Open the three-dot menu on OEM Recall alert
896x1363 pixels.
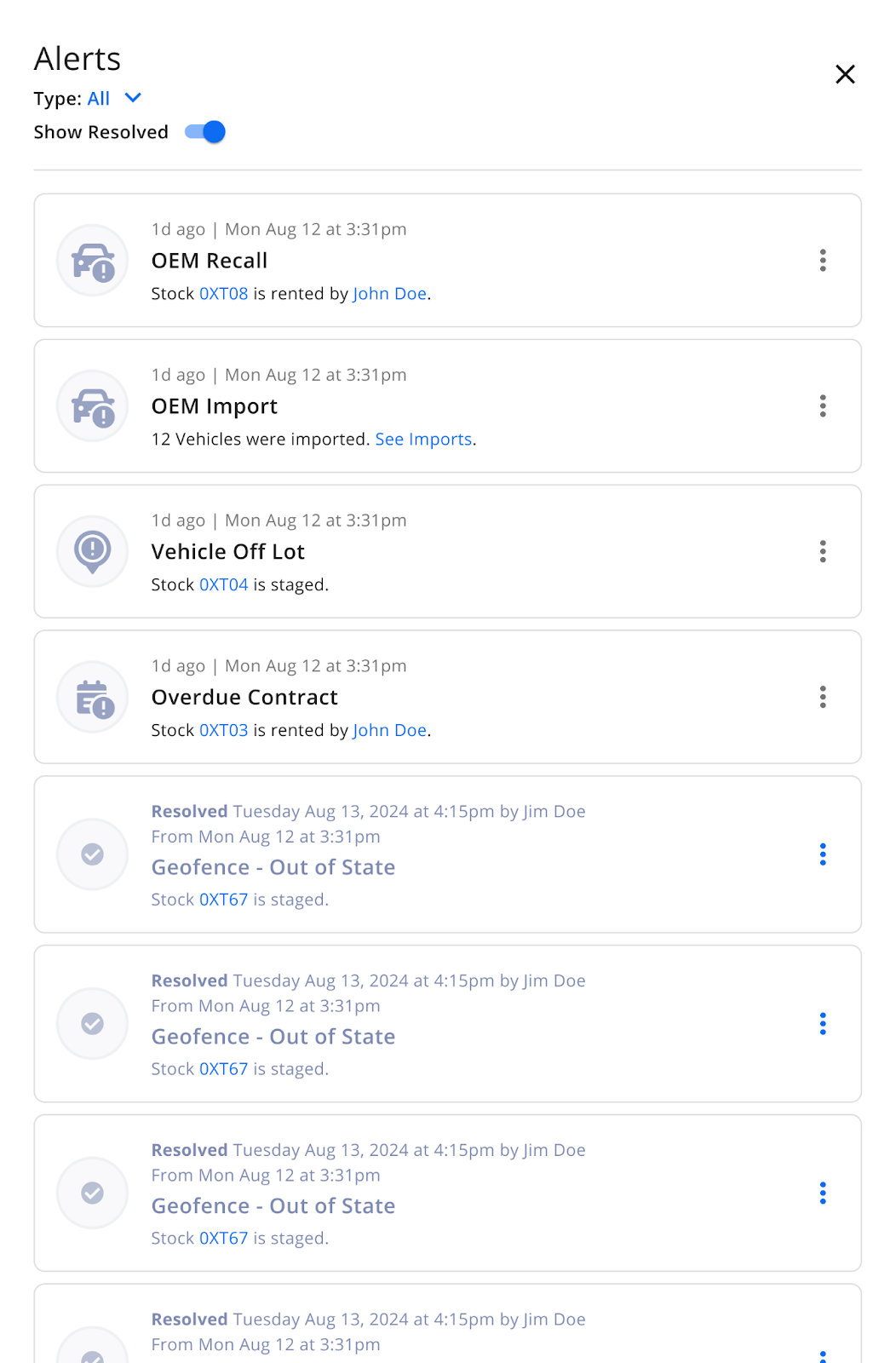823,261
